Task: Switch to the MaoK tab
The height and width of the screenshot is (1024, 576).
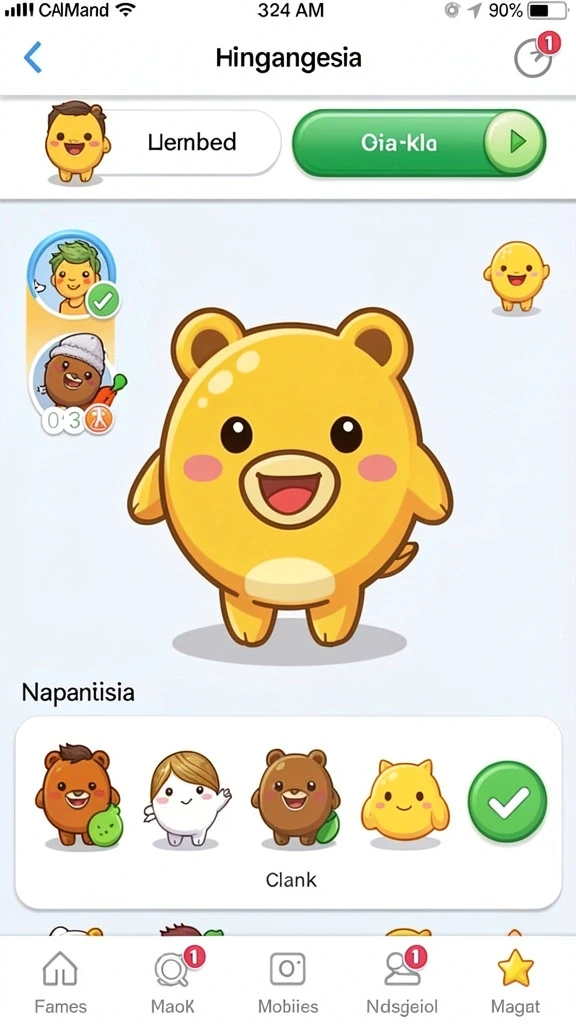Action: tap(174, 981)
